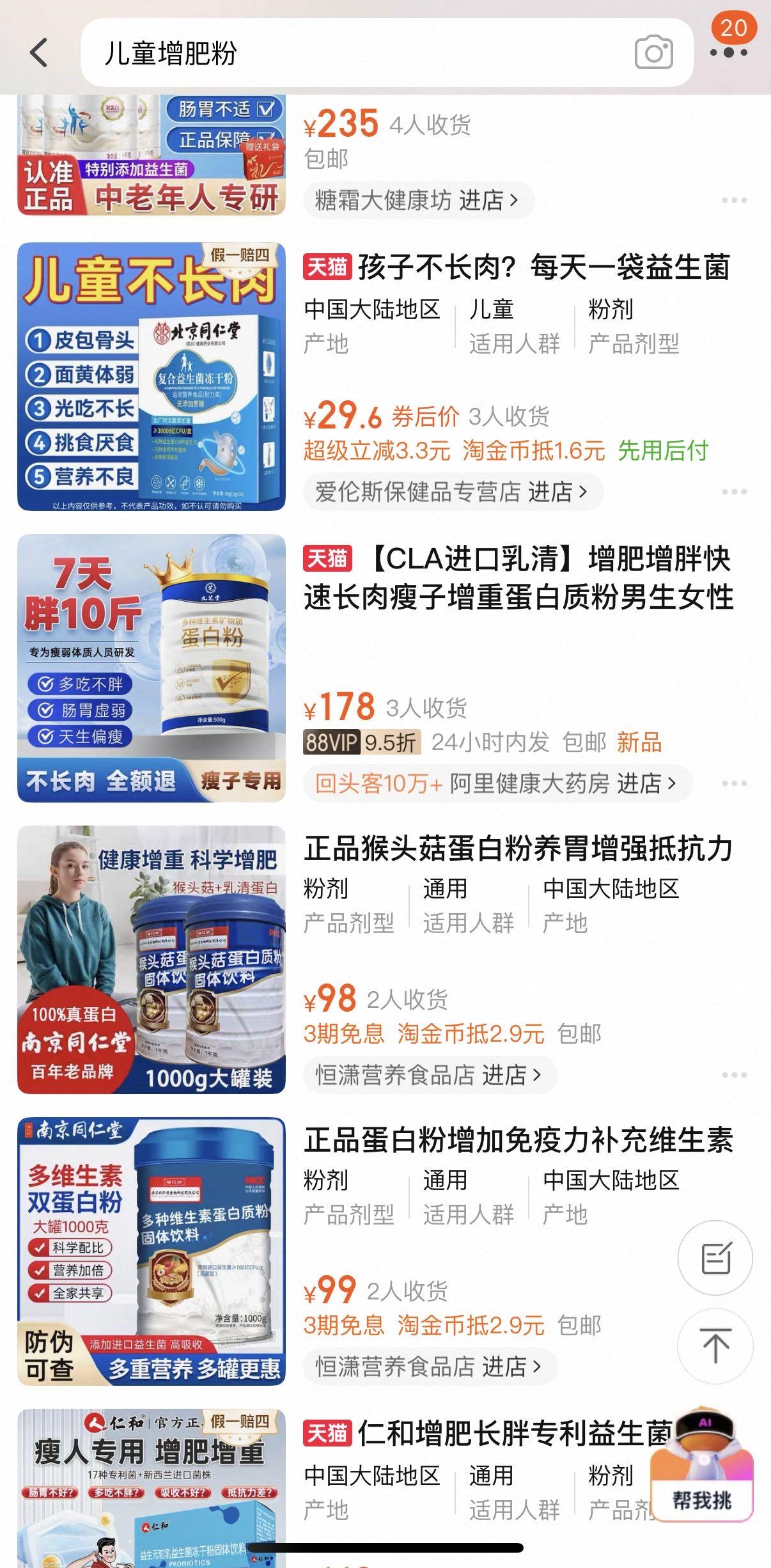Open more options for ¥178 item

[x=734, y=783]
